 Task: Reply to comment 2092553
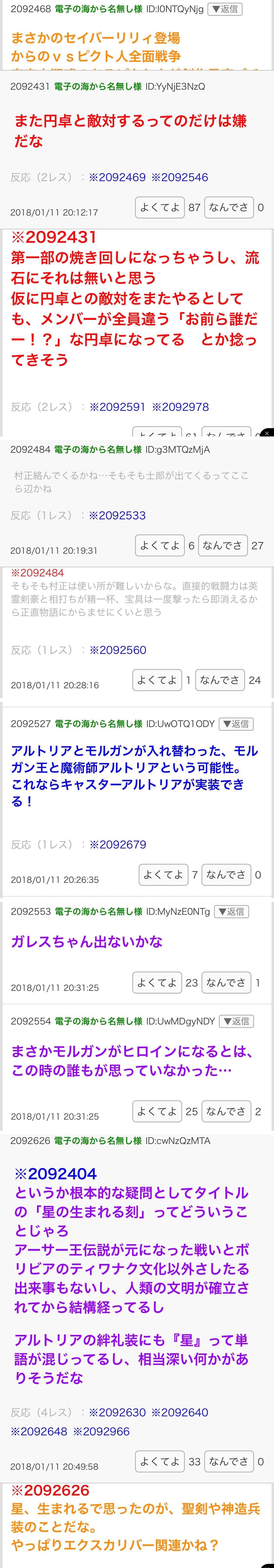(x=231, y=911)
